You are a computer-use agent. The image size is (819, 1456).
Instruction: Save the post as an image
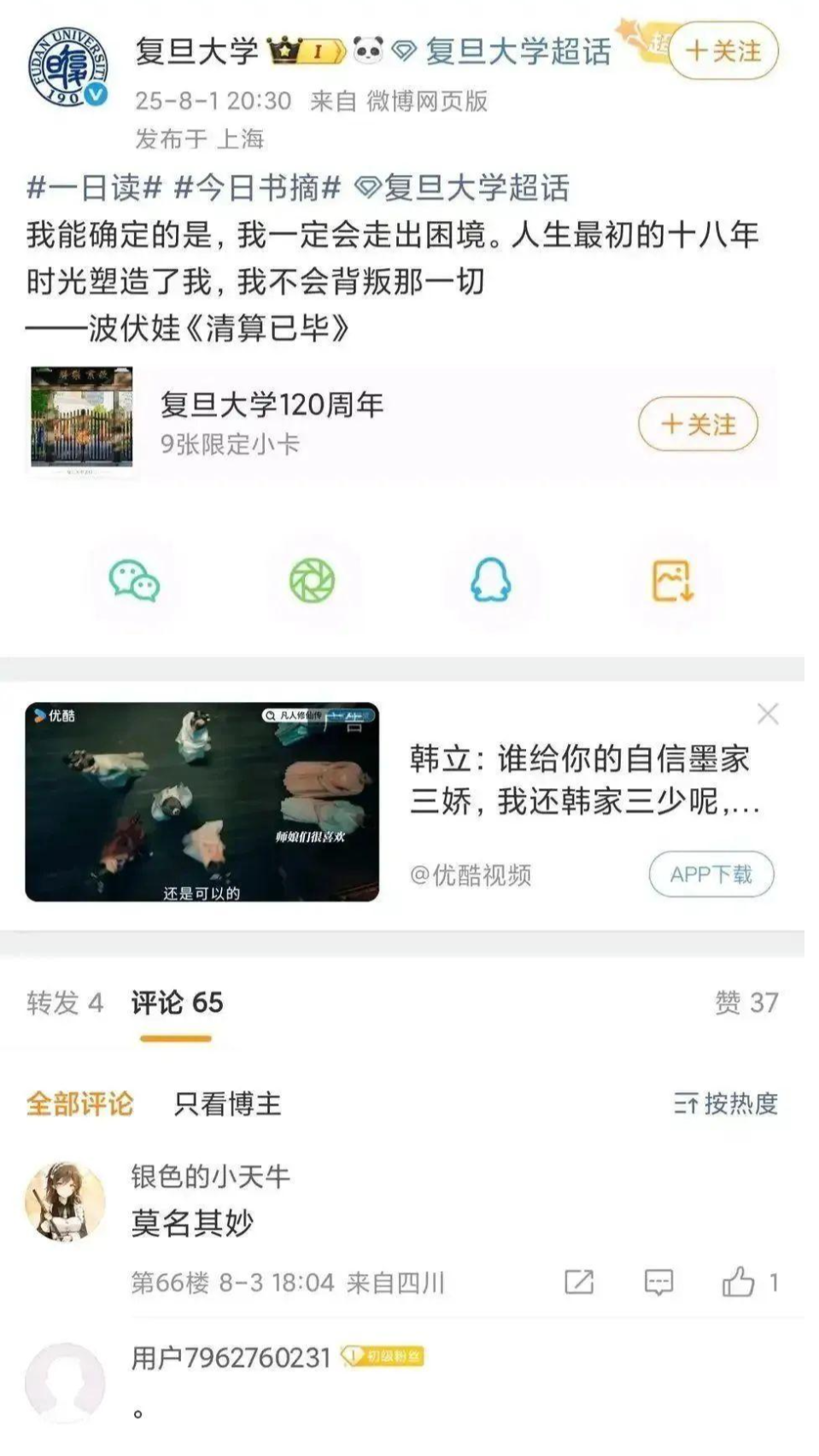pos(673,582)
